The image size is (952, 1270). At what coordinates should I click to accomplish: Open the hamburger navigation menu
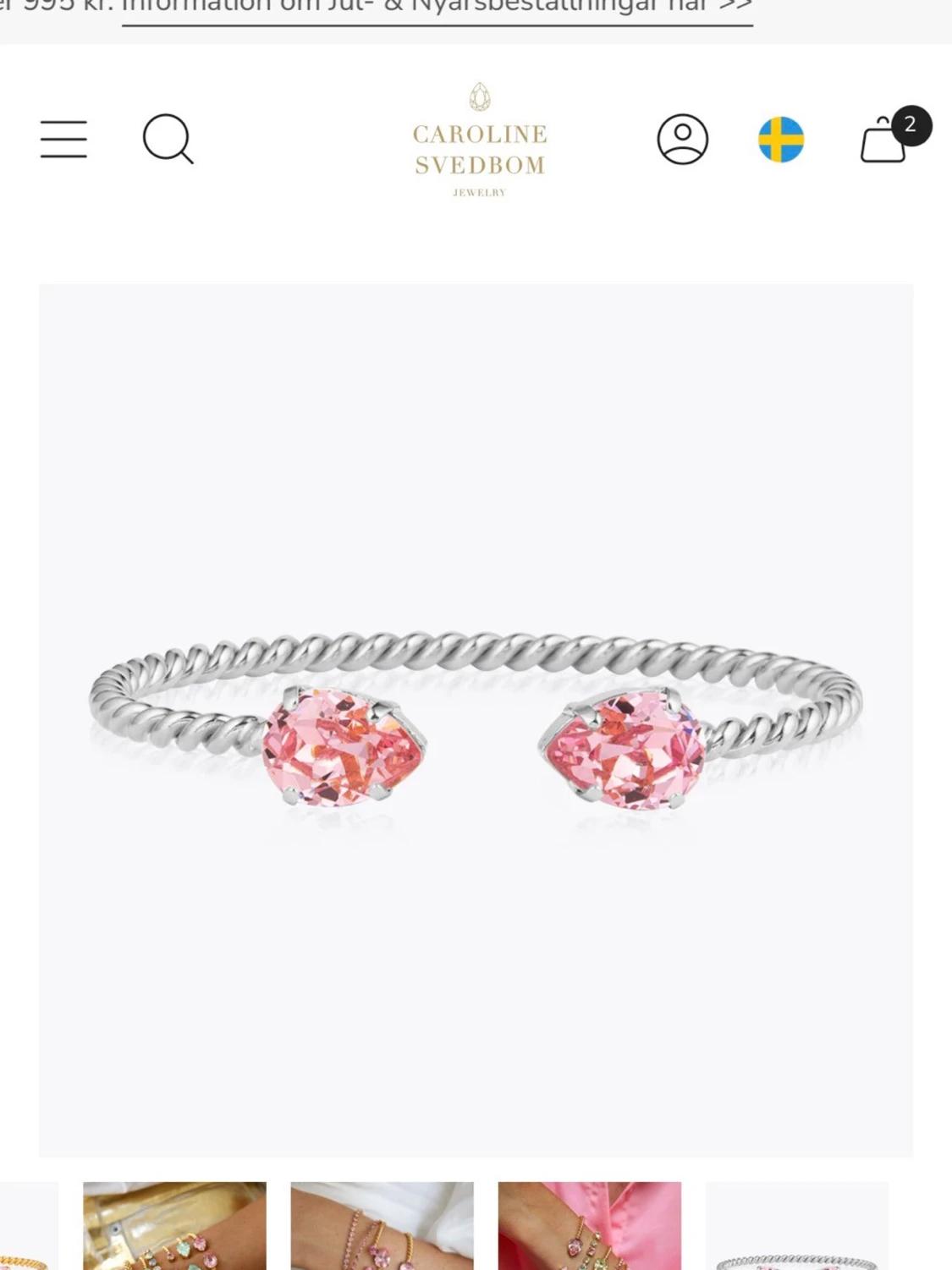(x=63, y=140)
